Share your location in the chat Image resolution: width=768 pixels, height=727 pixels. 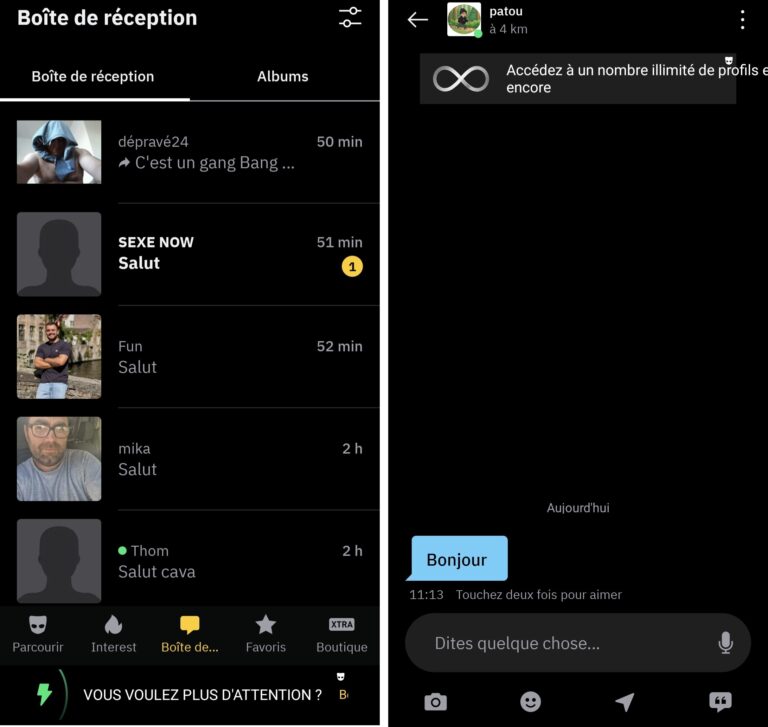pyautogui.click(x=625, y=702)
